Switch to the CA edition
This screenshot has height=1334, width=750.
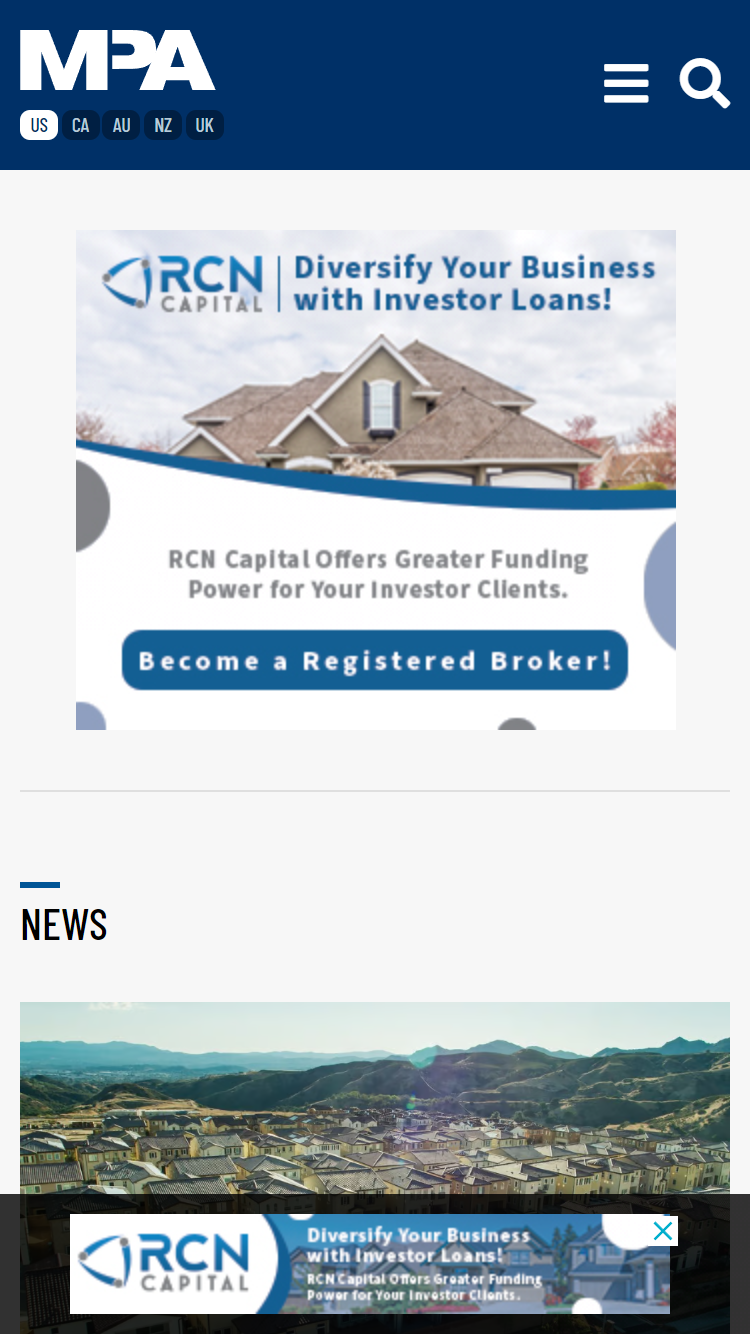pyautogui.click(x=80, y=125)
